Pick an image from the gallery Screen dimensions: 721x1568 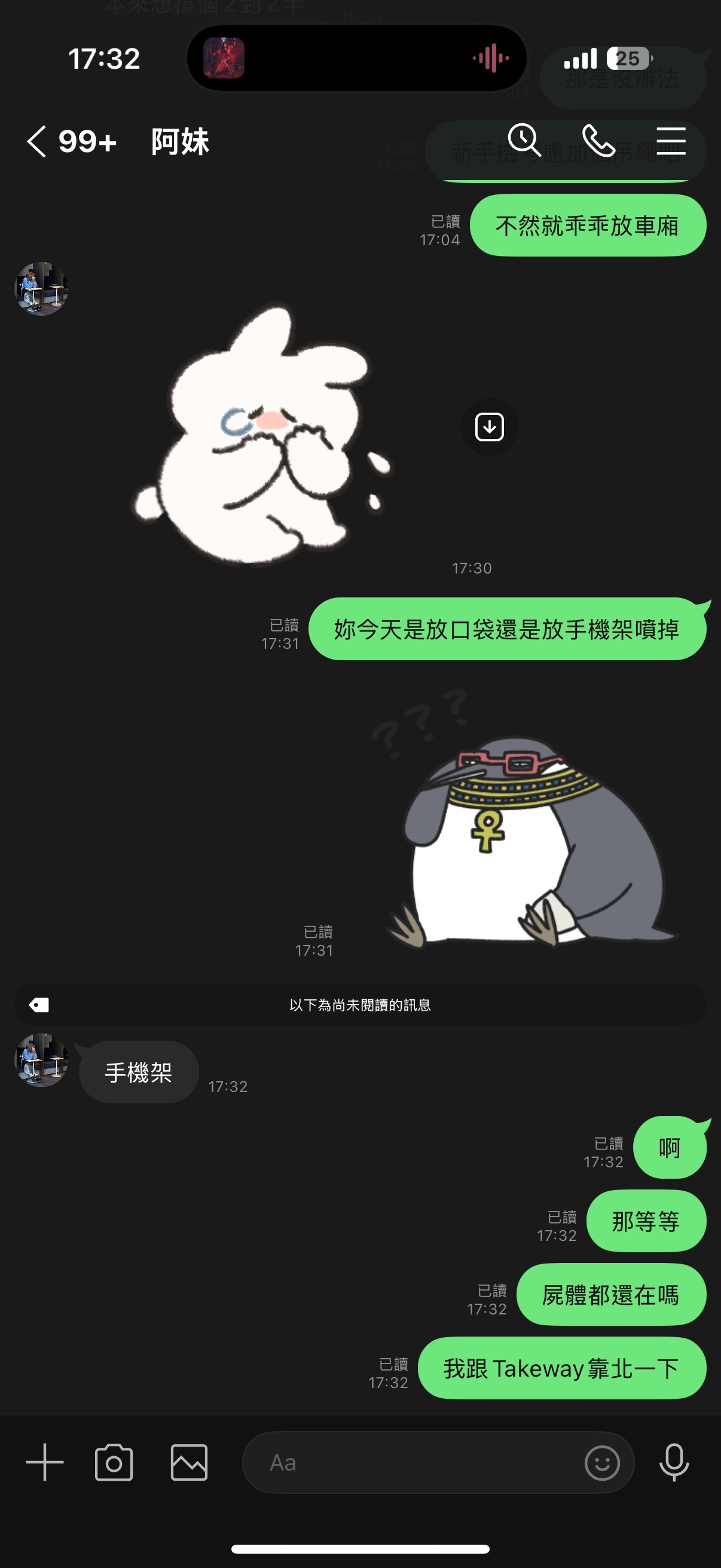(188, 1462)
